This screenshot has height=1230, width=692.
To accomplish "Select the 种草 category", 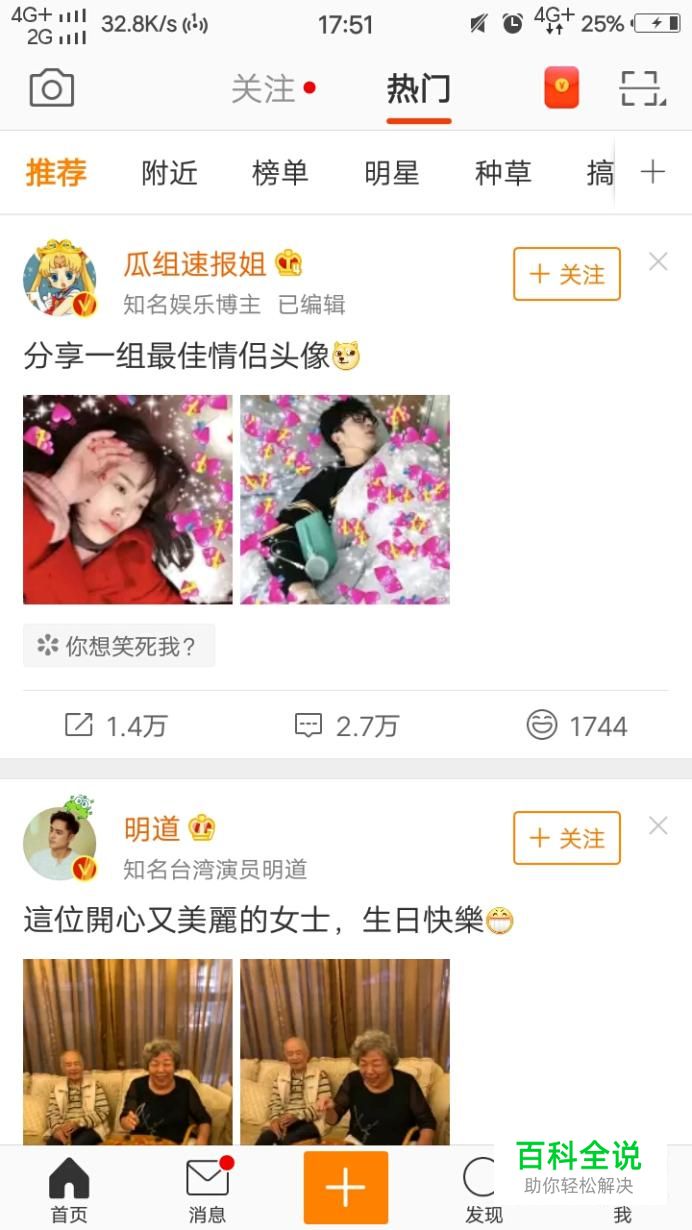I will pos(502,173).
